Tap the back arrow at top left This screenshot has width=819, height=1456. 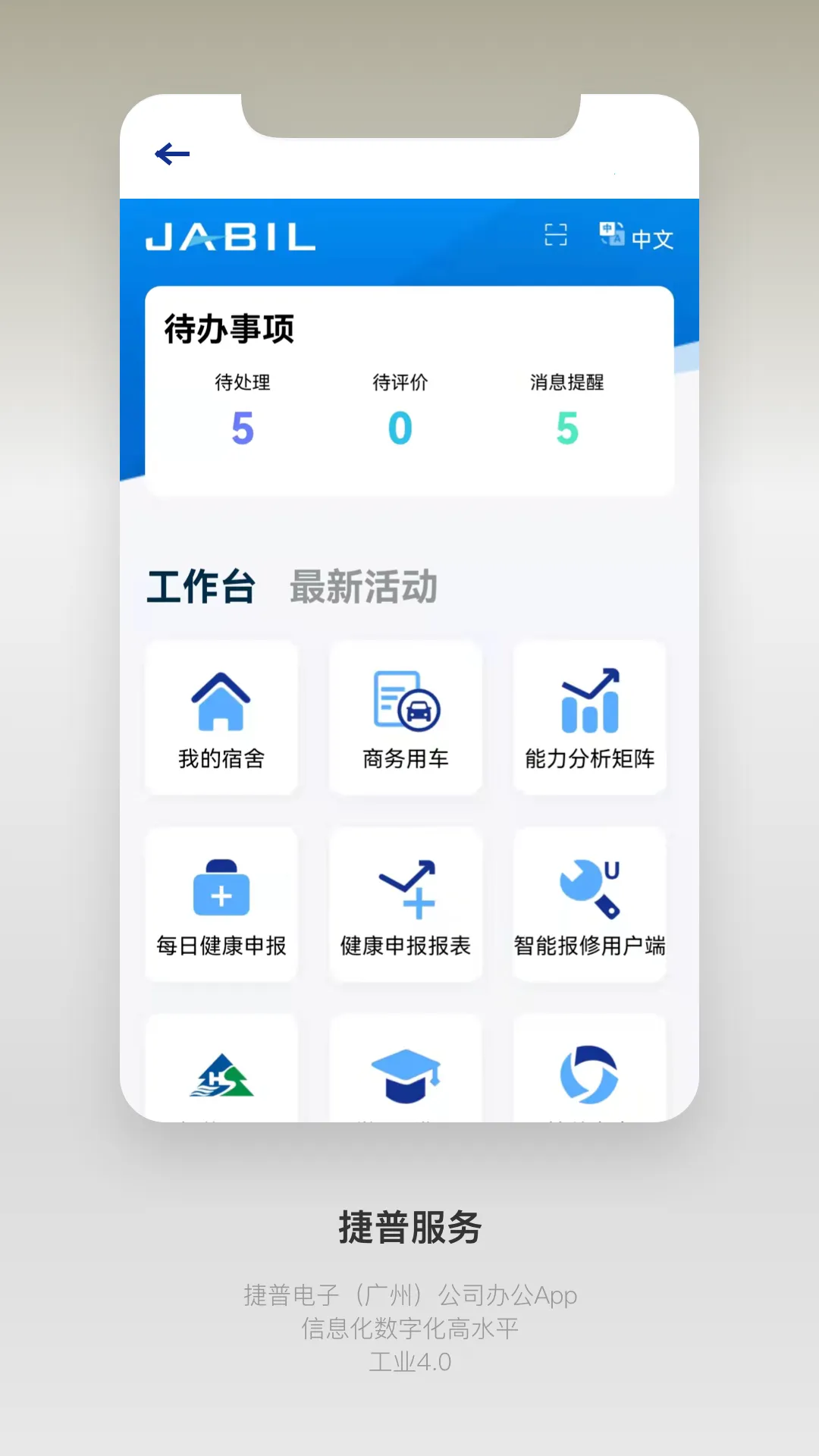pos(171,153)
